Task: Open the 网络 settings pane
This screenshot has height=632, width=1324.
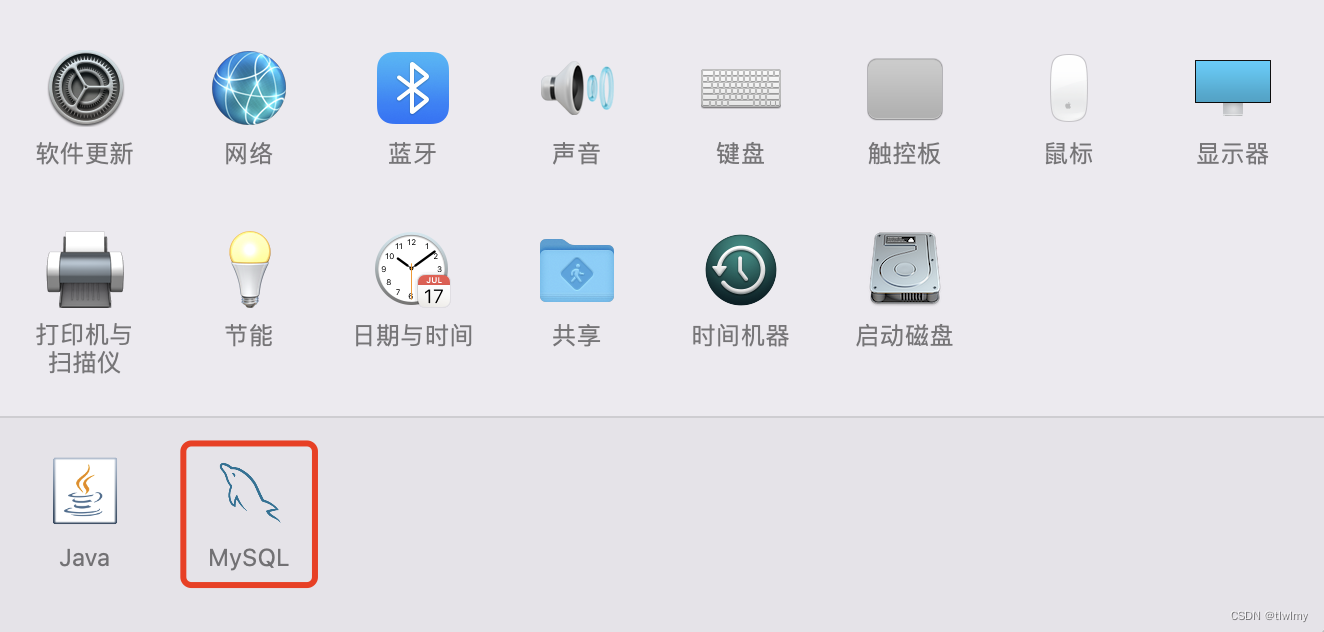Action: [x=249, y=89]
